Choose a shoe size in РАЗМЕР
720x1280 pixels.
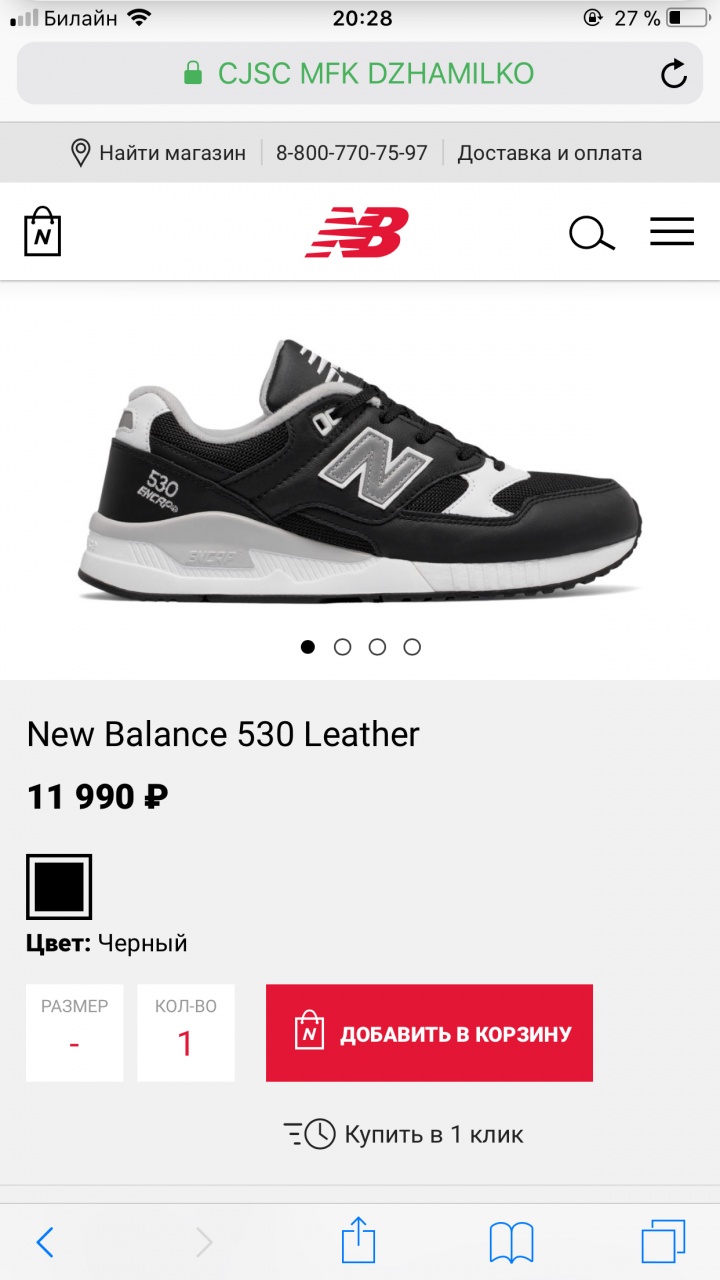coord(75,1033)
